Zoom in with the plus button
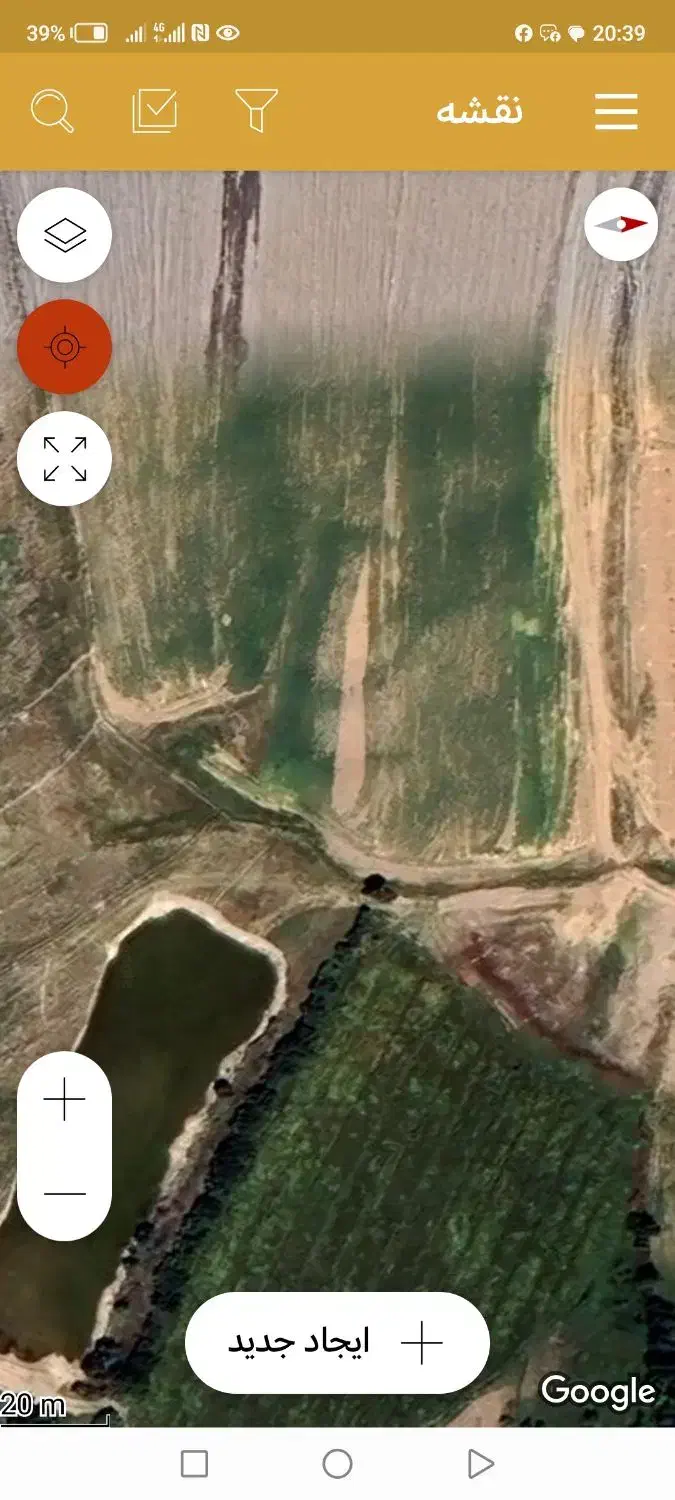This screenshot has width=675, height=1500. coord(65,1101)
